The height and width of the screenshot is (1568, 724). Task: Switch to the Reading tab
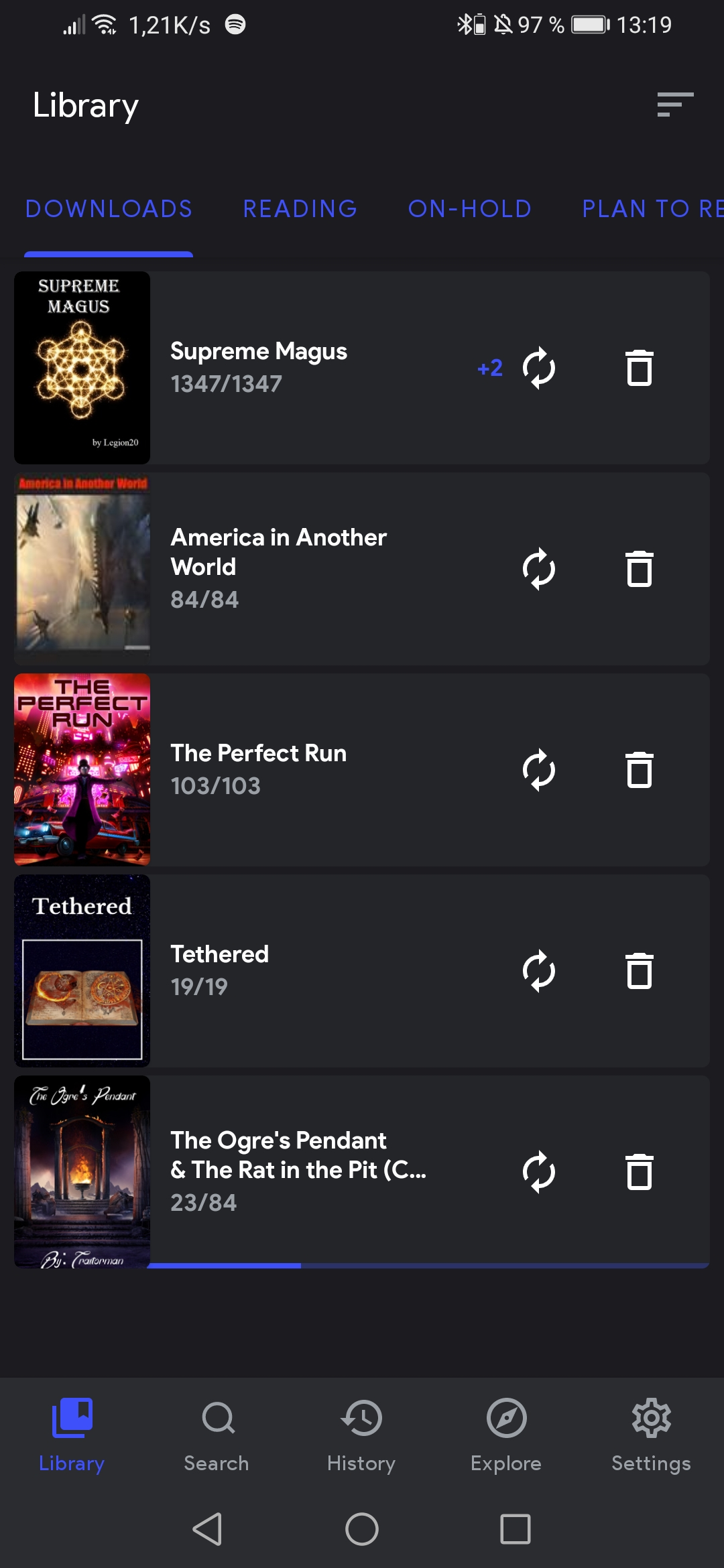(x=300, y=209)
